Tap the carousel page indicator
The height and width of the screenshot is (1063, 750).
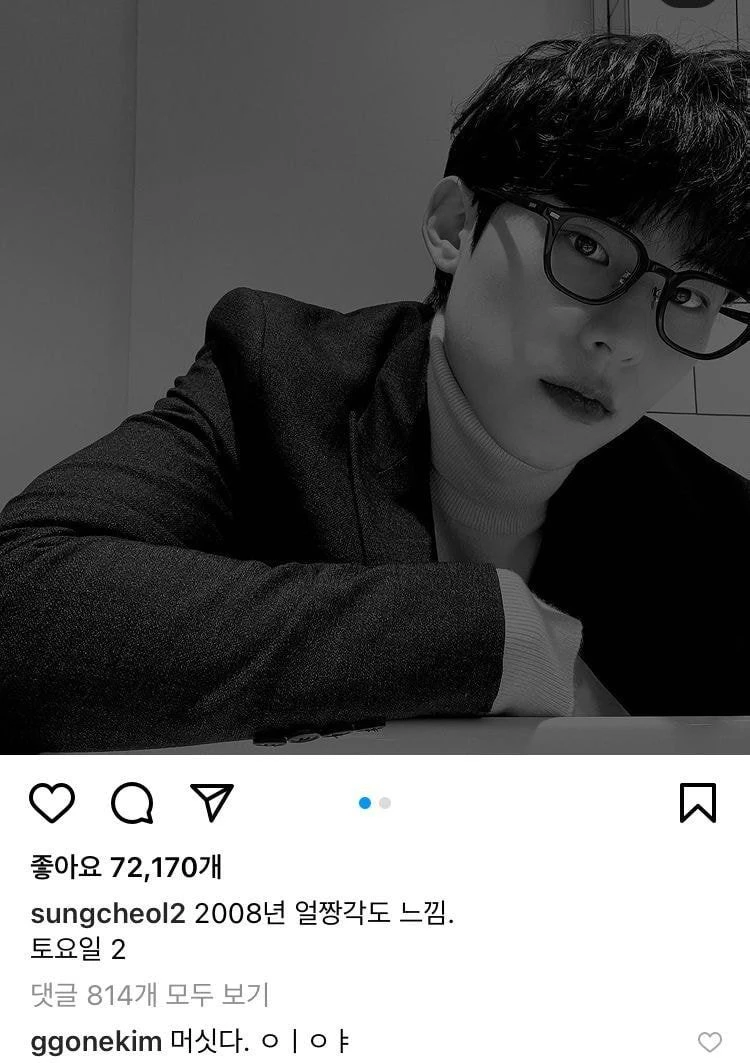[x=377, y=801]
